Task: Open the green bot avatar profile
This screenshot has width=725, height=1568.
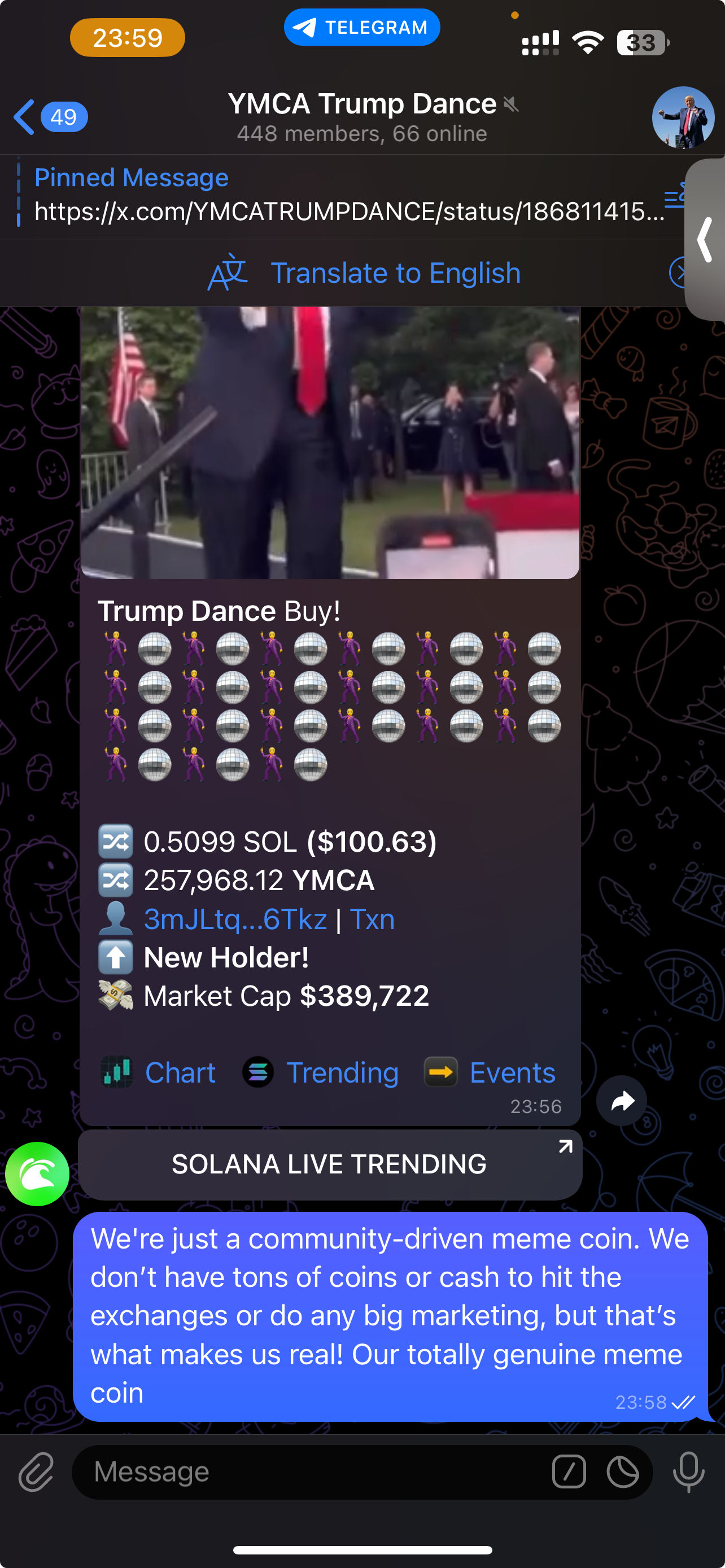Action: pyautogui.click(x=37, y=1173)
